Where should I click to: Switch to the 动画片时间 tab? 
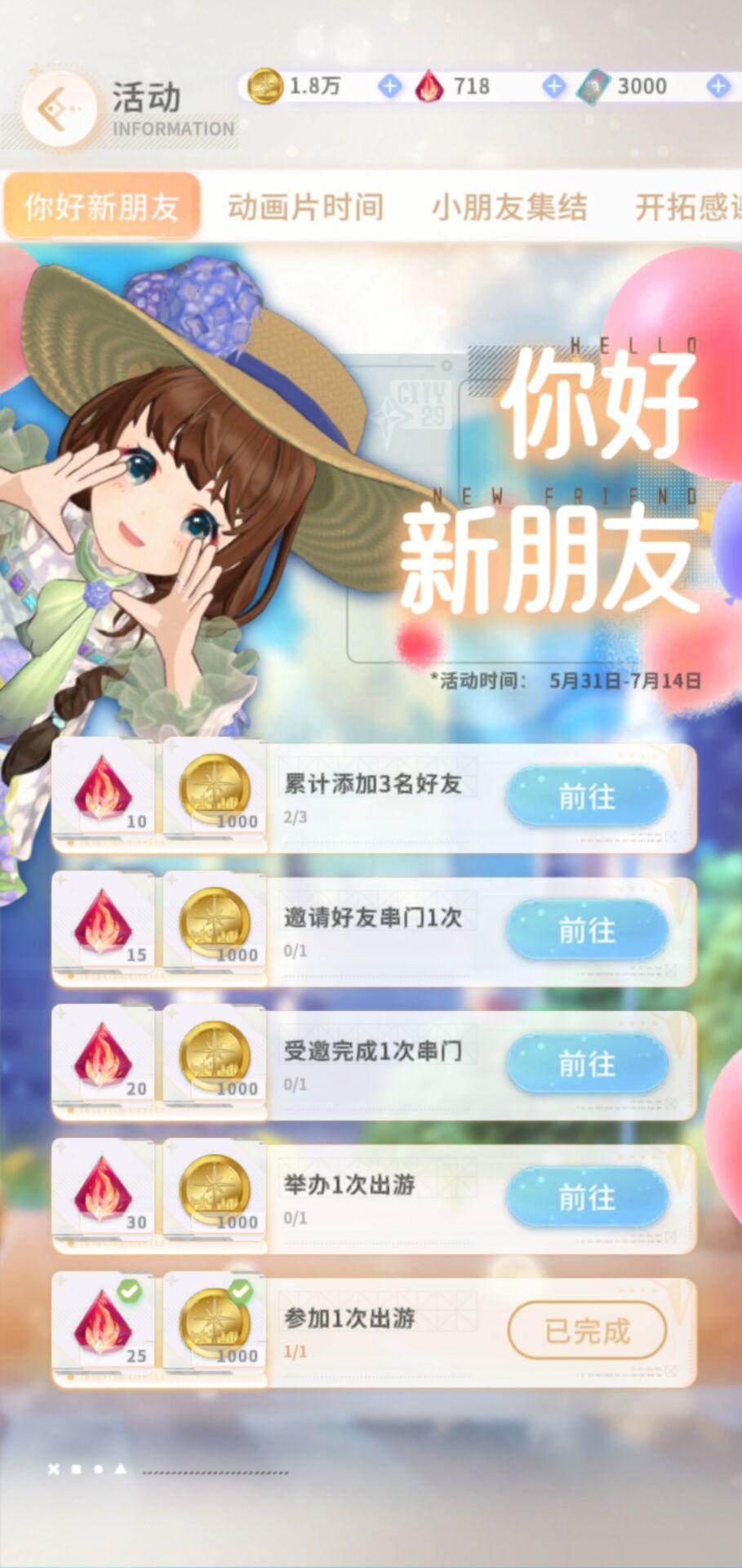[305, 207]
